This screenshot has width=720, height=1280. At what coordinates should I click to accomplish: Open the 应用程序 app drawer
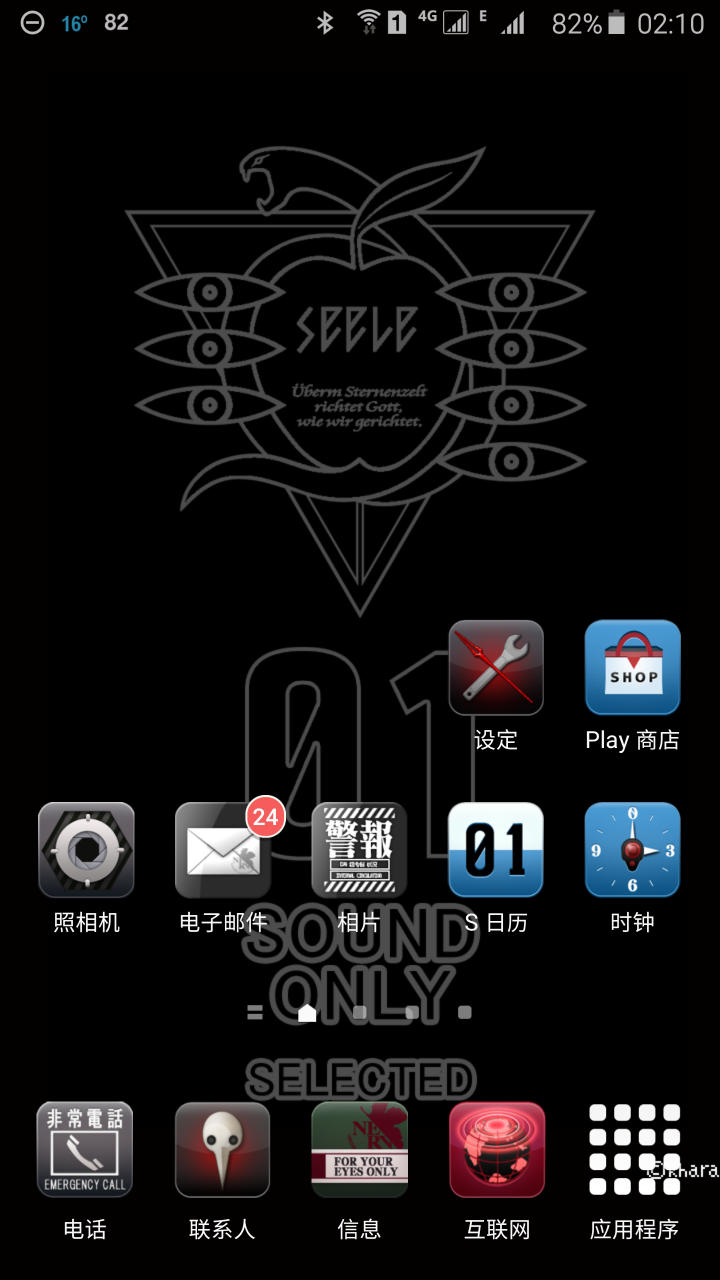(634, 1150)
